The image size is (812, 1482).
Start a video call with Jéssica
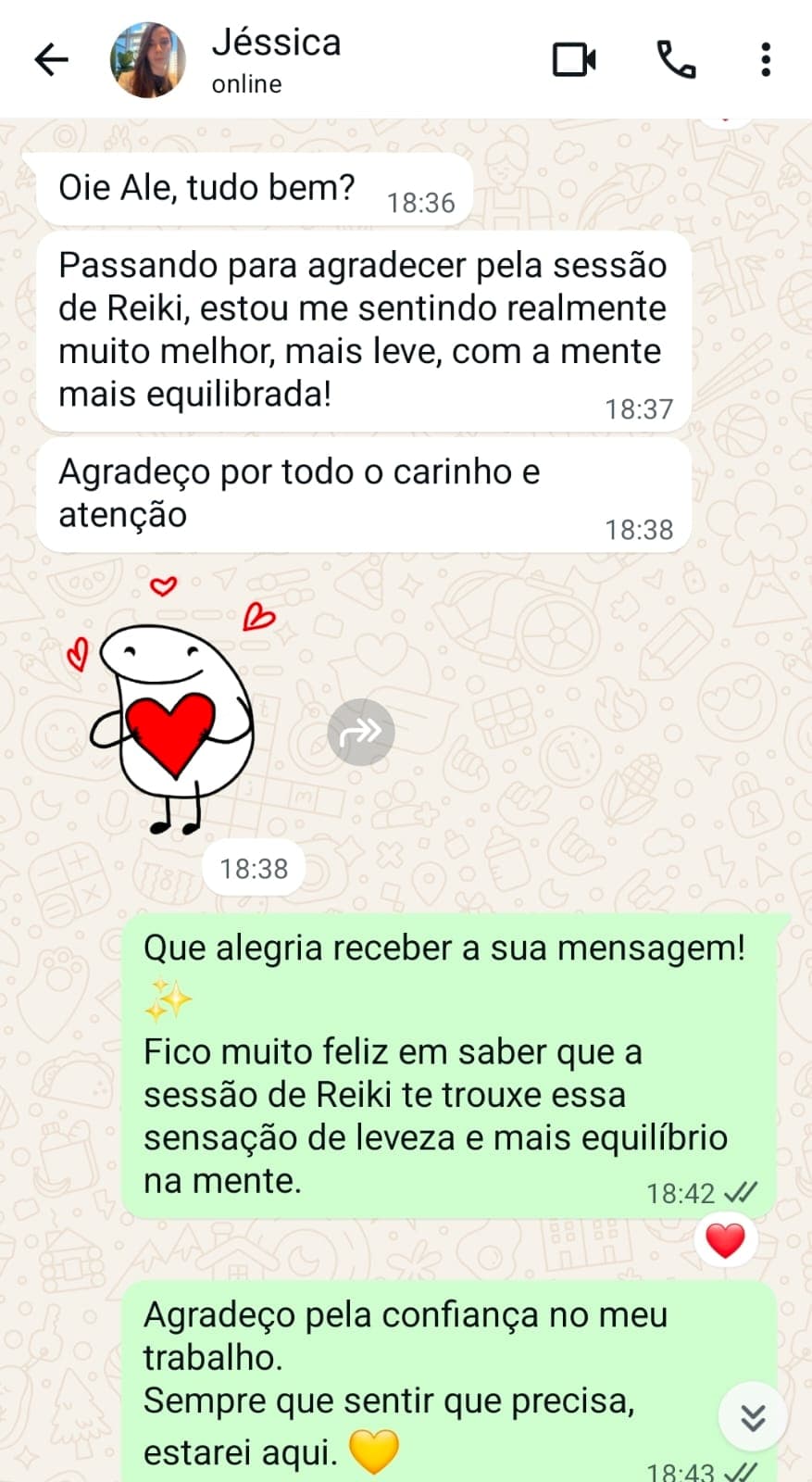coord(574,59)
